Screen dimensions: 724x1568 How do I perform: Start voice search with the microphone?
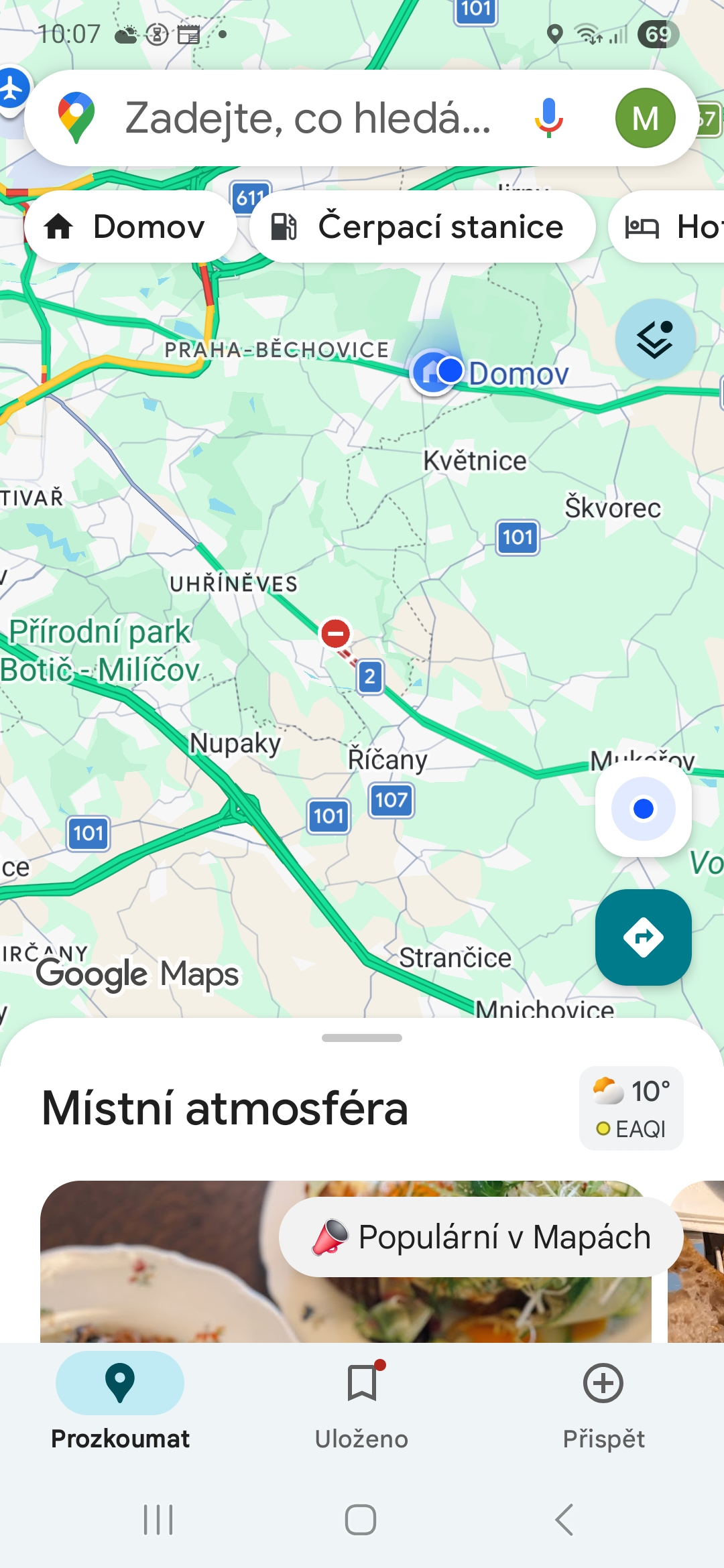point(548,118)
